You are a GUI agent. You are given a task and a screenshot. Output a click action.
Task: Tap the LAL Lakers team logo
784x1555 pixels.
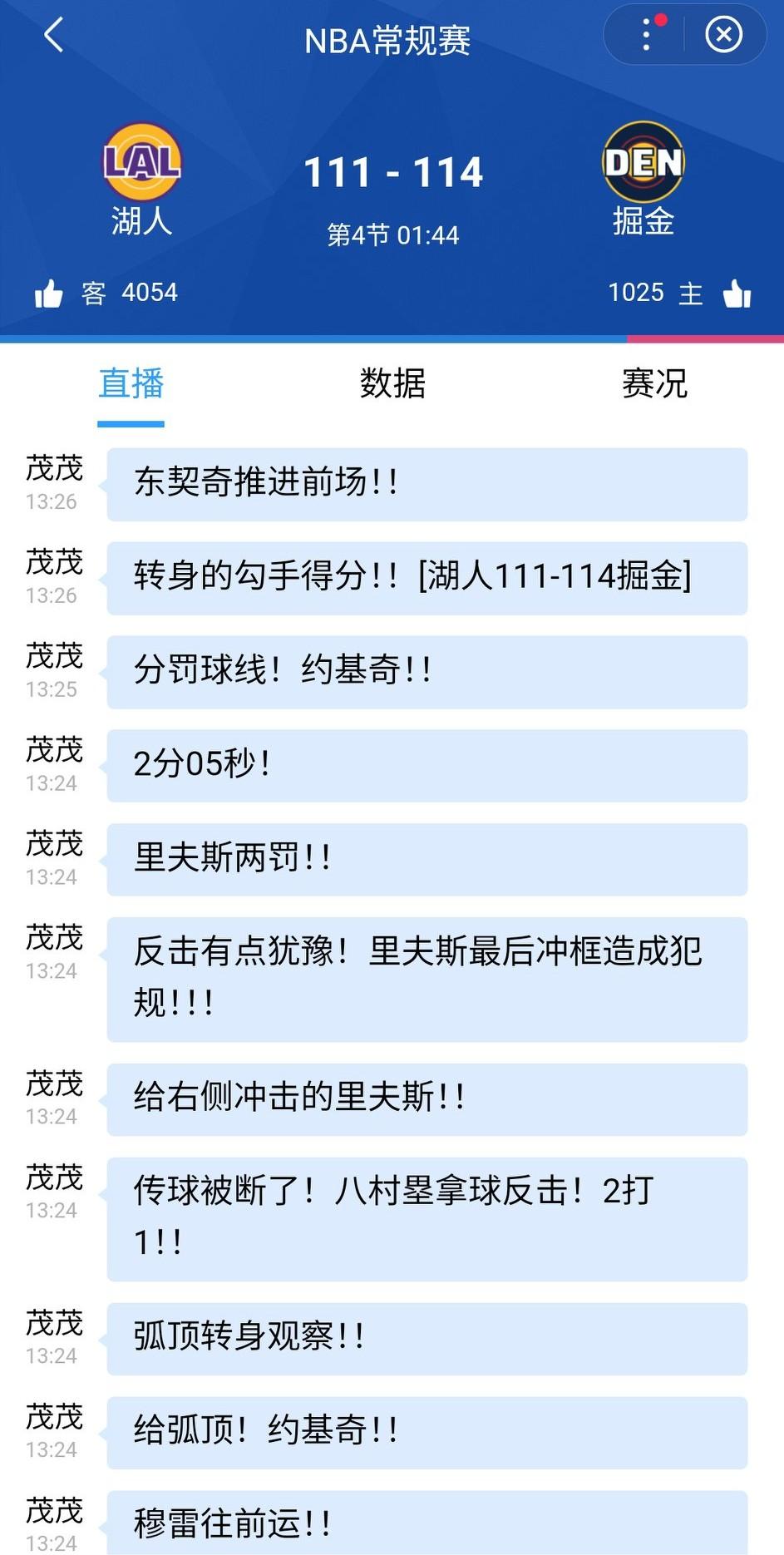coord(141,160)
